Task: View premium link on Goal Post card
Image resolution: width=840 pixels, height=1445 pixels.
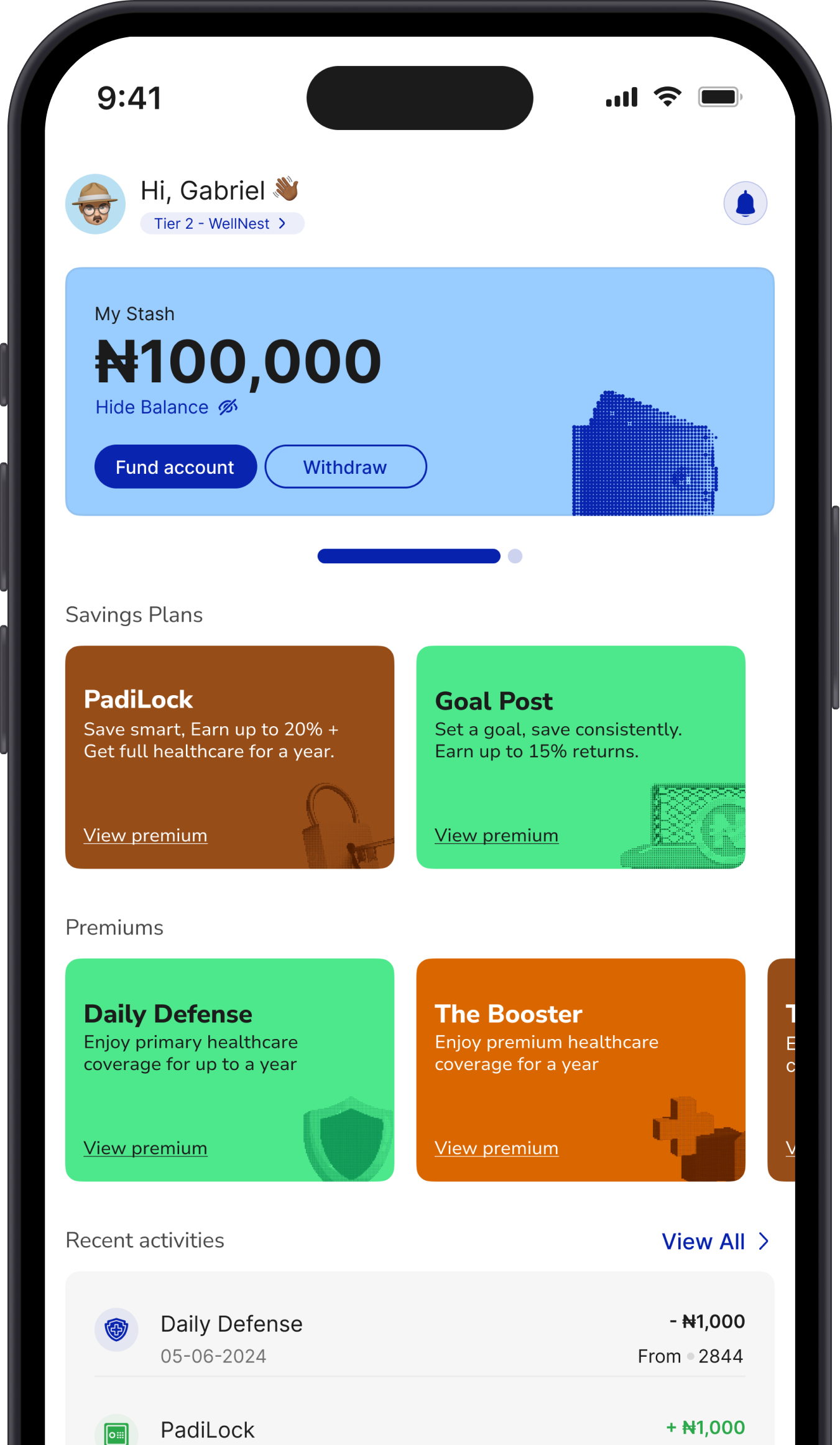Action: click(x=496, y=836)
